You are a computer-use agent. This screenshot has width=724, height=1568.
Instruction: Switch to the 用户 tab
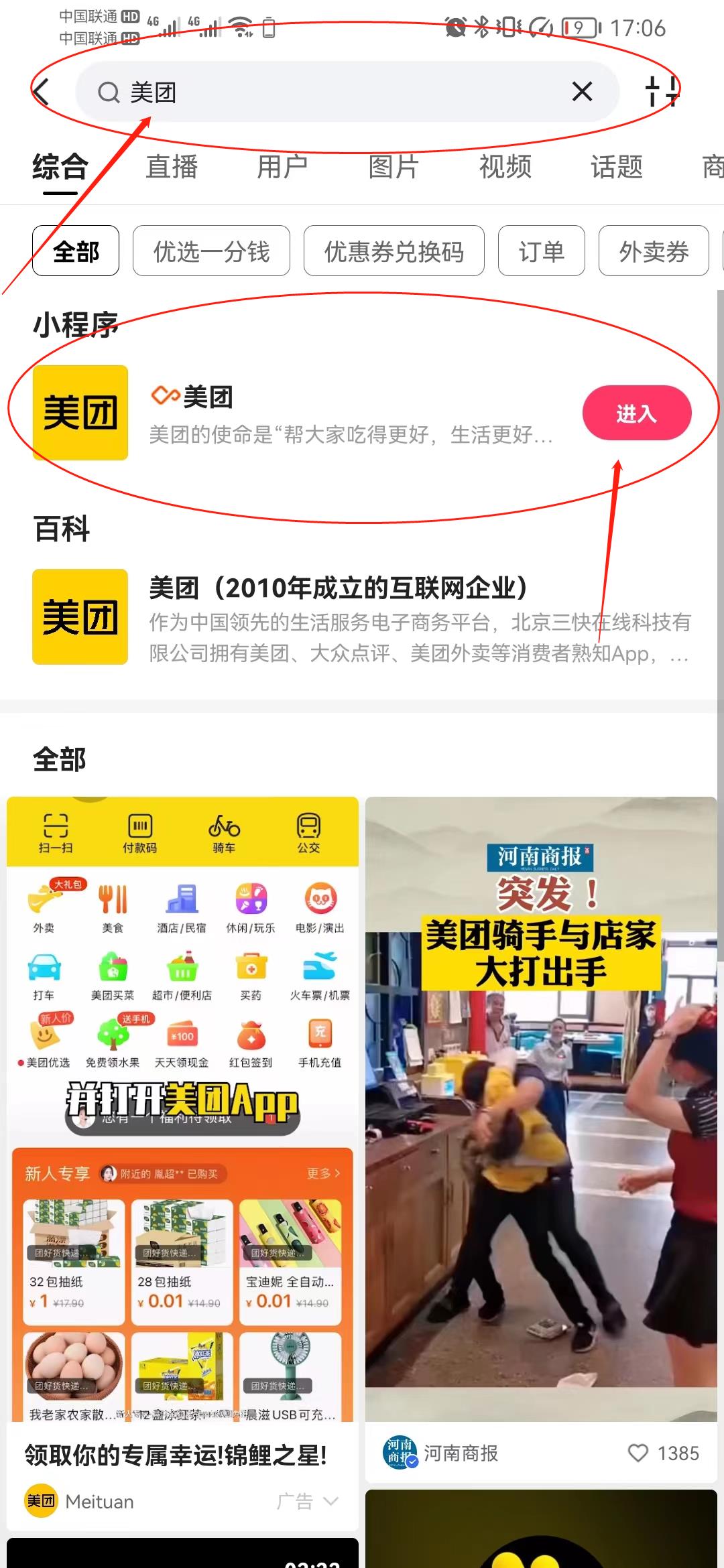tap(282, 167)
